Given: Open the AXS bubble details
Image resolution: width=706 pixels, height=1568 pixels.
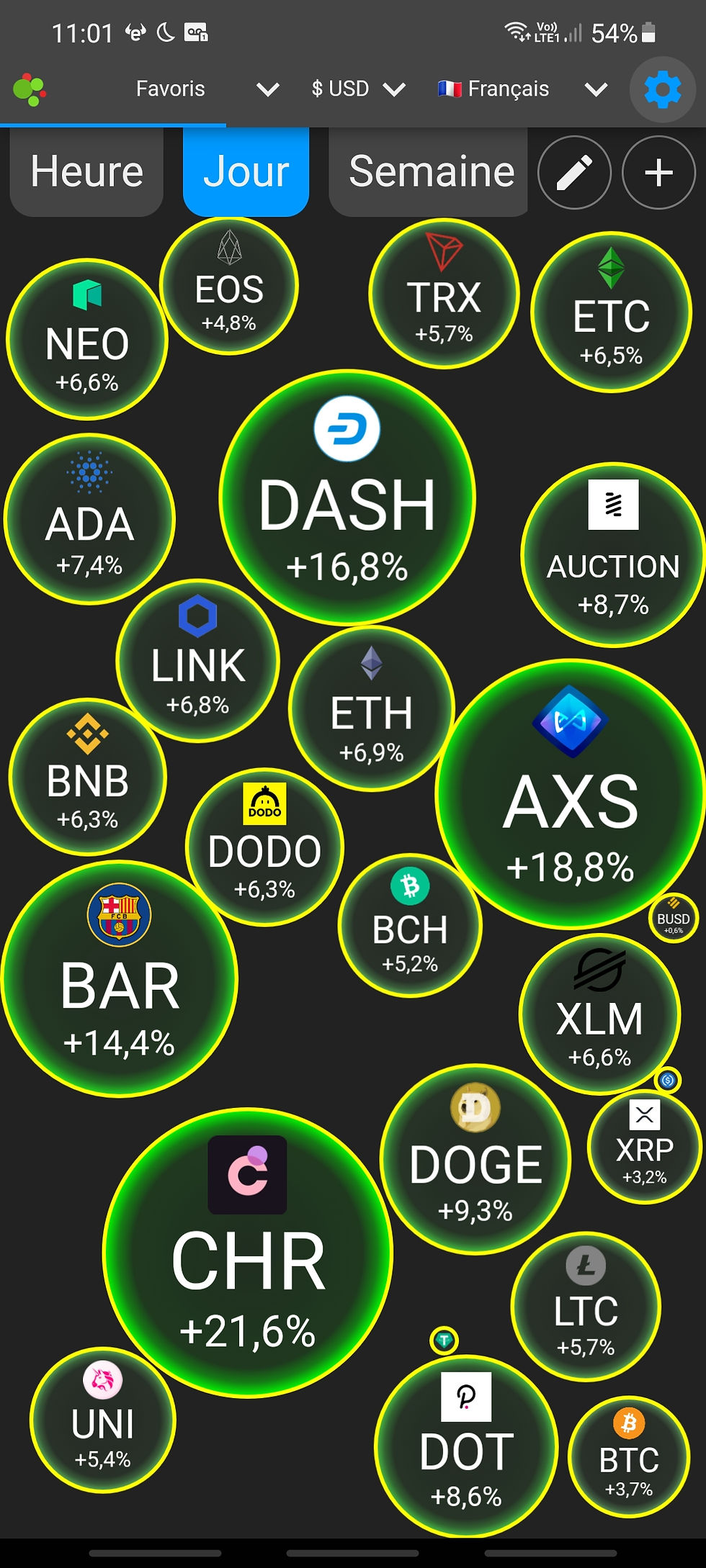Looking at the screenshot, I should (x=571, y=793).
